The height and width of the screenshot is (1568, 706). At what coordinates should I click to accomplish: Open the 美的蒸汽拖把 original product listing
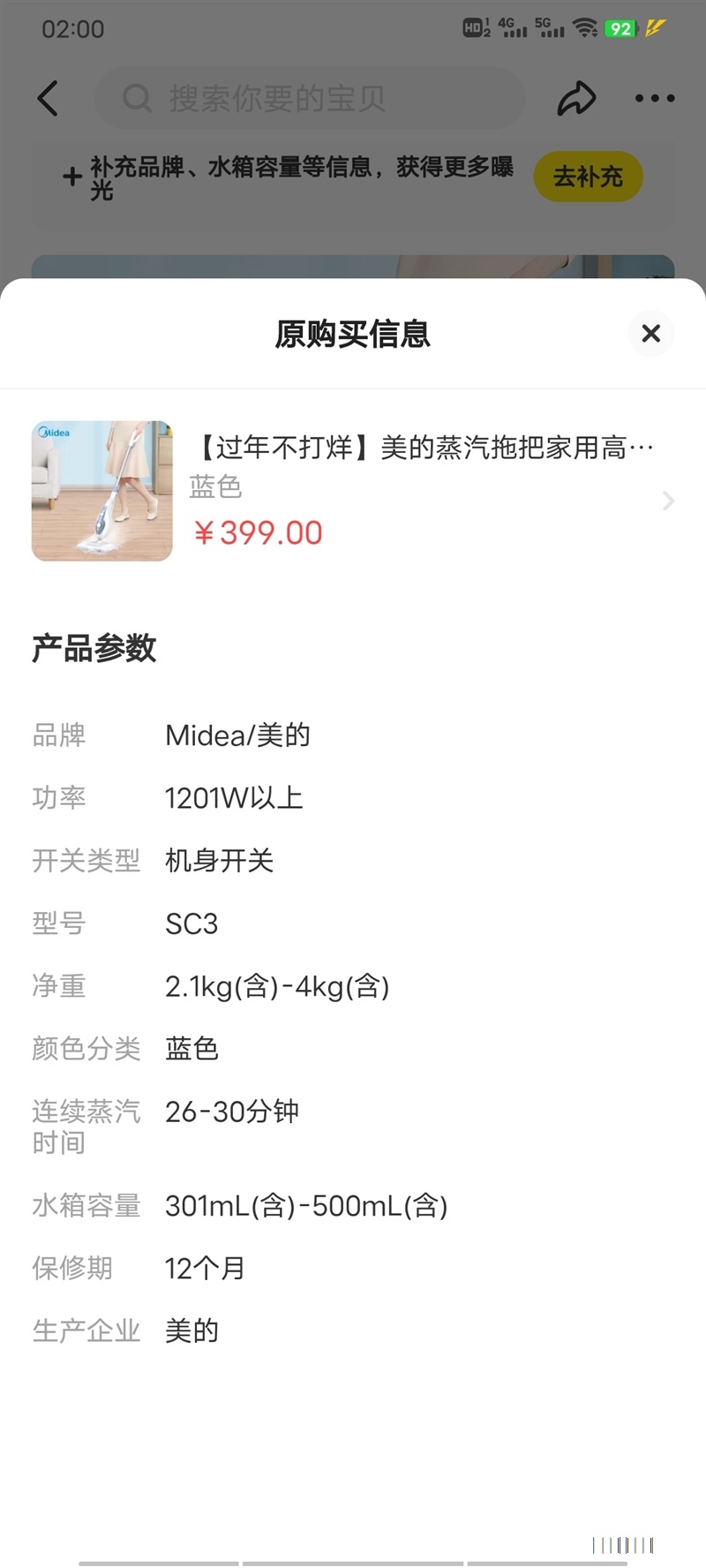click(x=353, y=491)
